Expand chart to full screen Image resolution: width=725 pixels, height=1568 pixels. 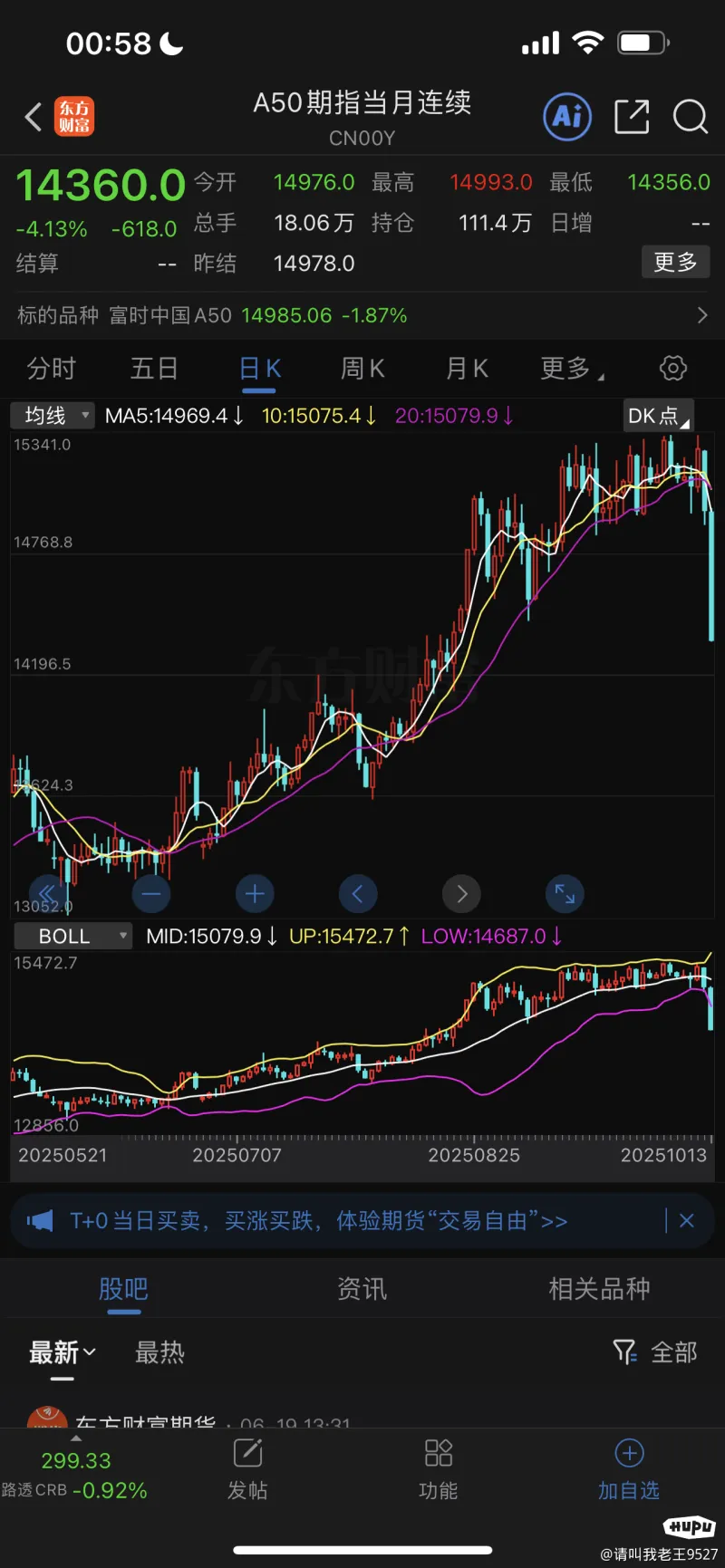pyautogui.click(x=565, y=894)
